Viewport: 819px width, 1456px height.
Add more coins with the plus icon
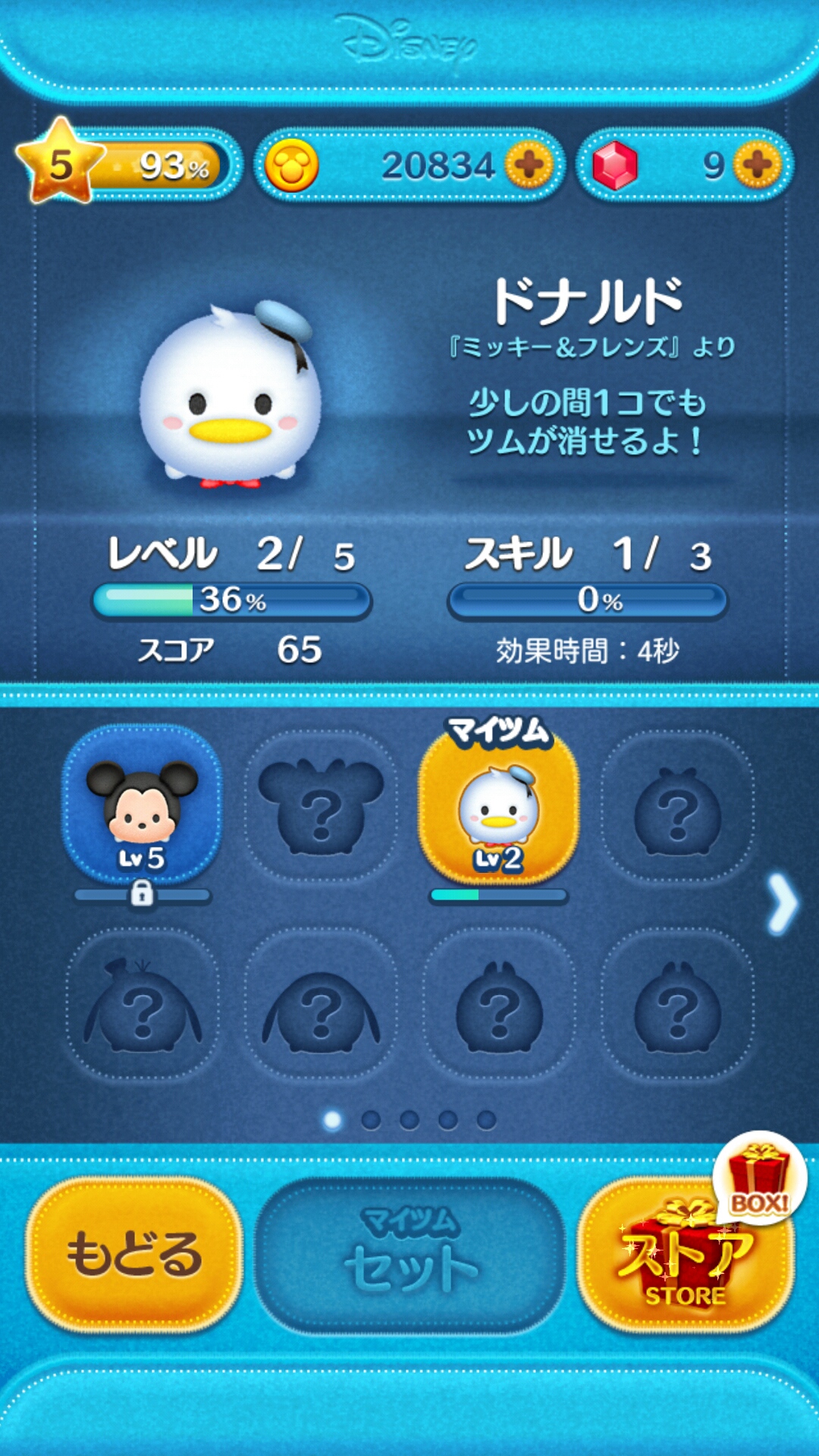529,165
